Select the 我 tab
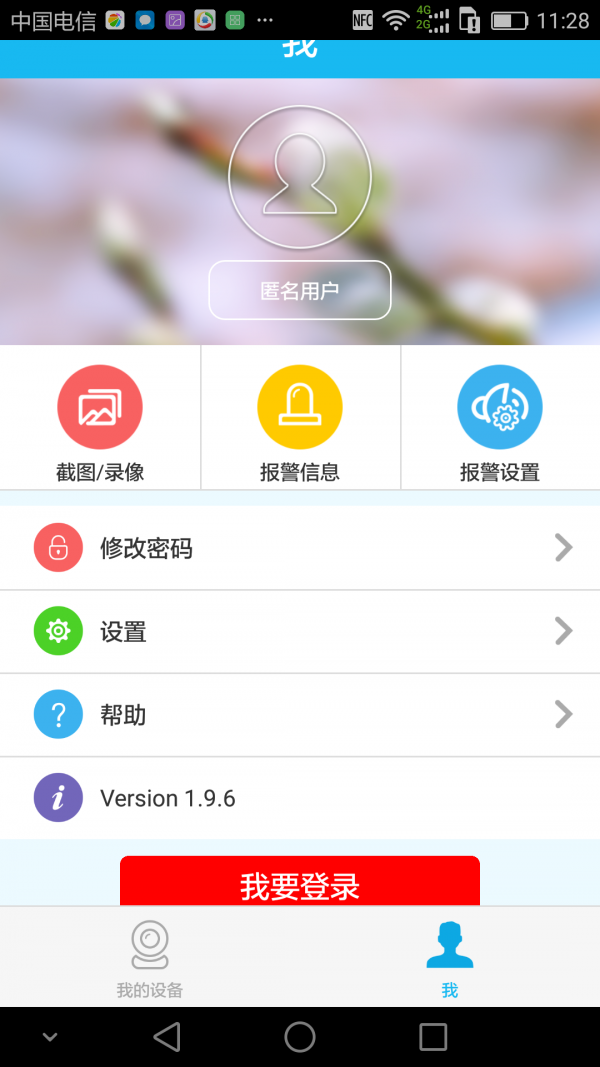The image size is (600, 1067). [x=450, y=958]
